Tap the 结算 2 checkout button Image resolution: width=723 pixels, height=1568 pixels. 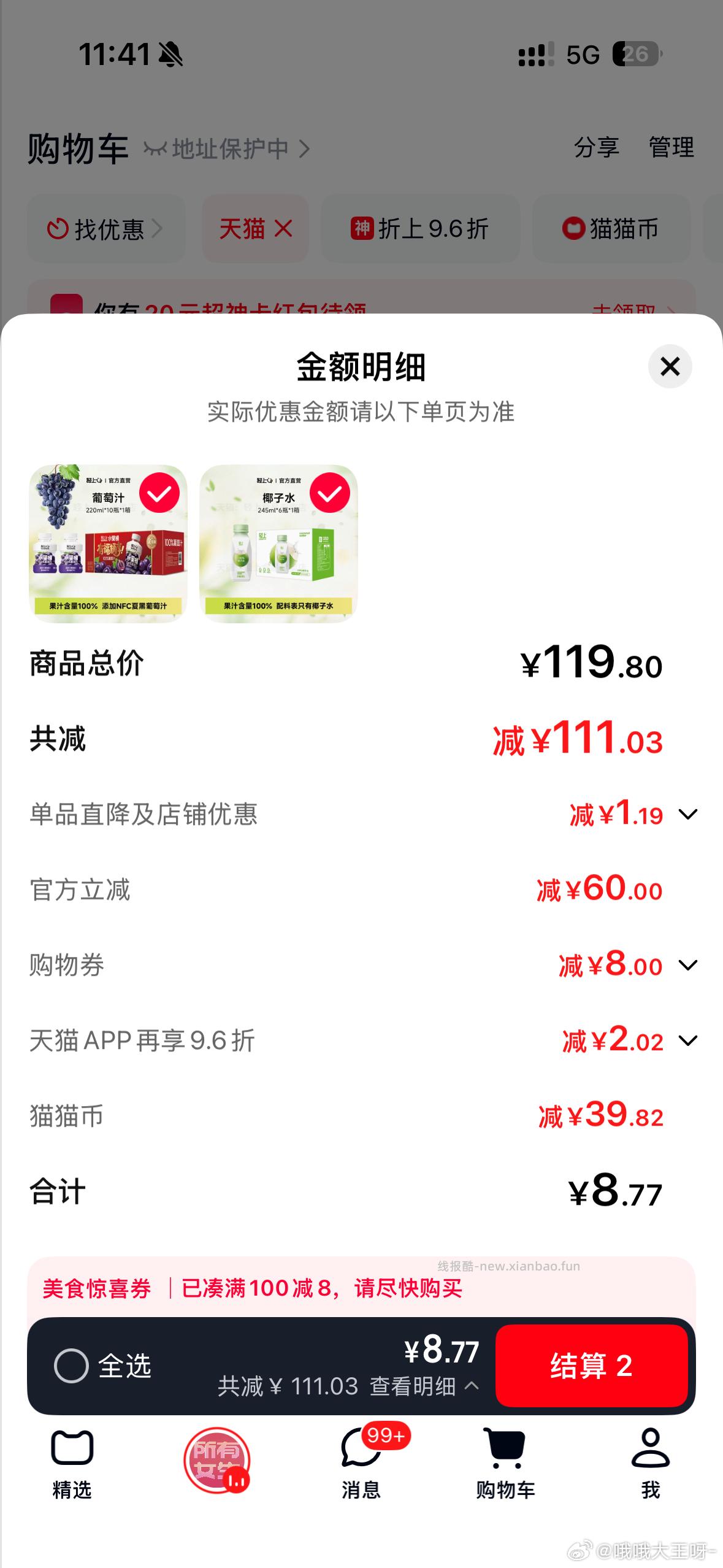[x=591, y=1366]
